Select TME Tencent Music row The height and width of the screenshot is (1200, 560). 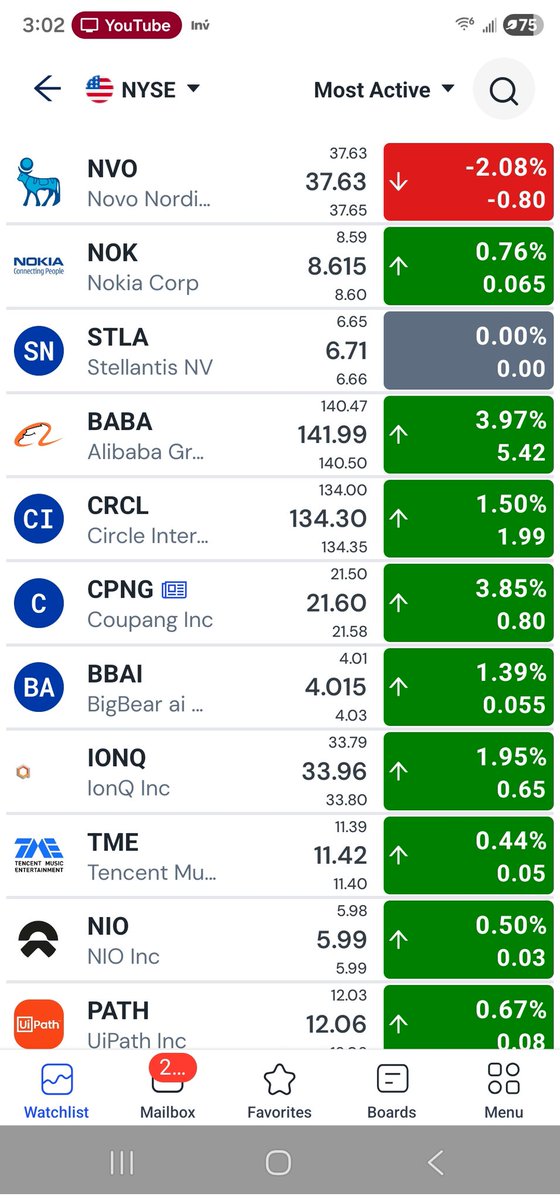280,855
